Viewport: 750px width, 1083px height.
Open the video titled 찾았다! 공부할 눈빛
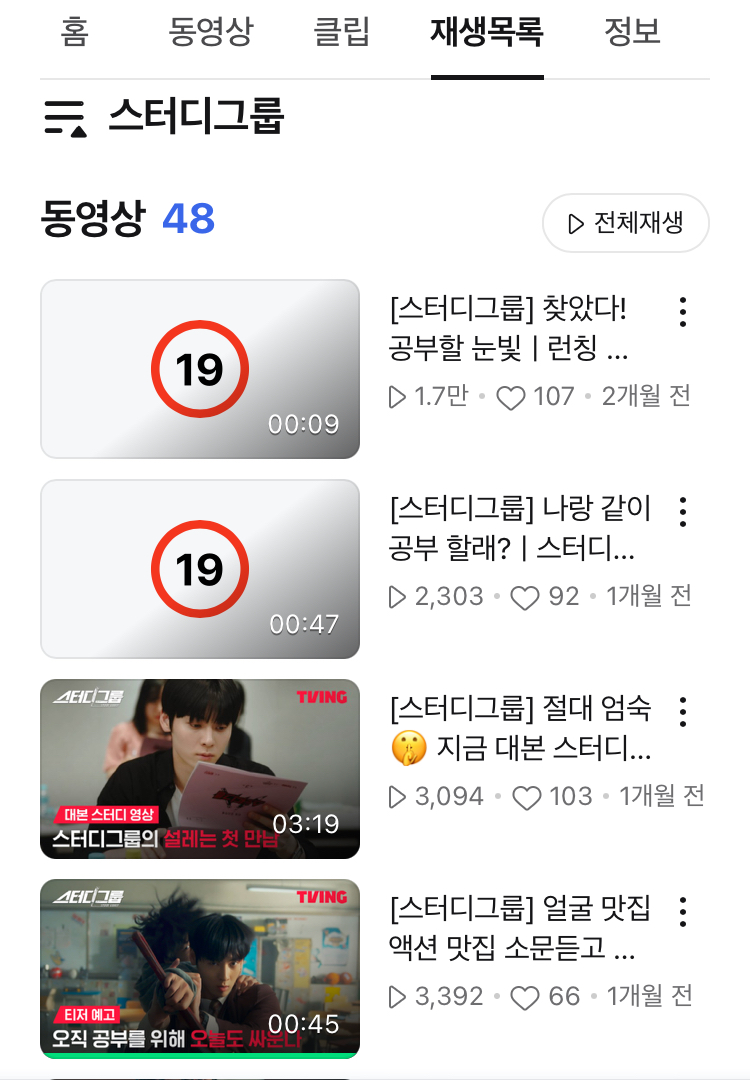[x=508, y=328]
